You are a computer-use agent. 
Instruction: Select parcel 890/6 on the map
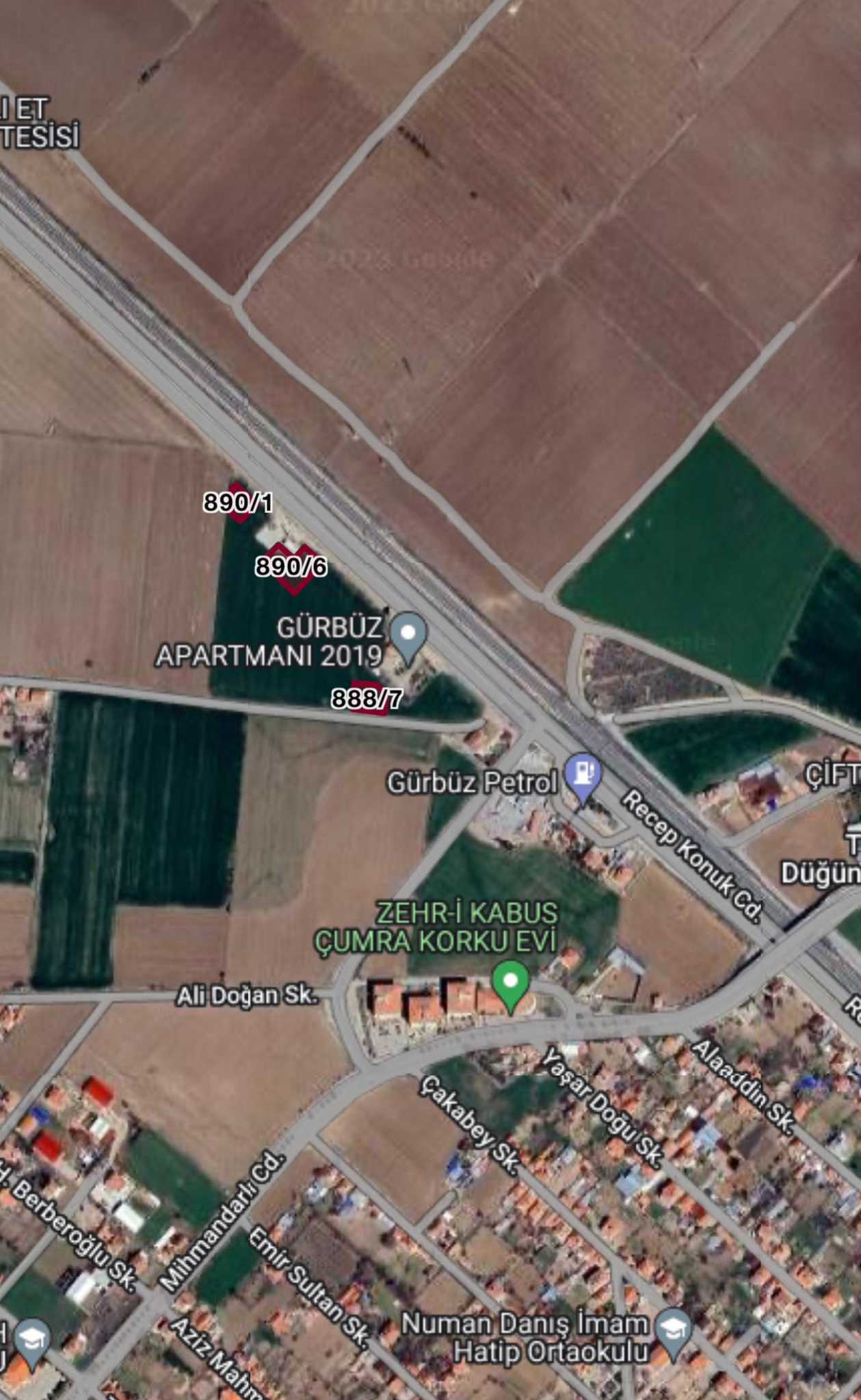[x=292, y=567]
